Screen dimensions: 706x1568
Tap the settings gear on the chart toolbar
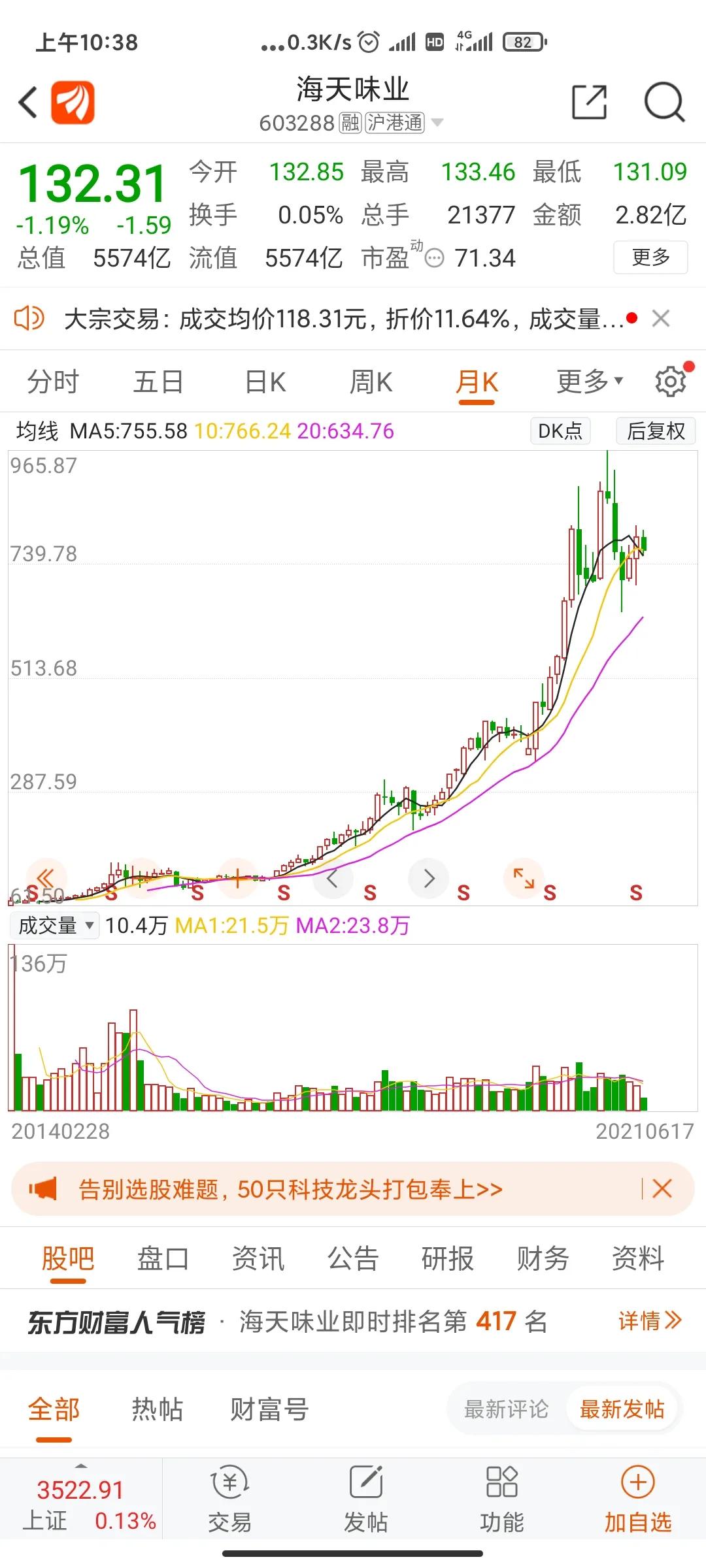click(x=669, y=381)
